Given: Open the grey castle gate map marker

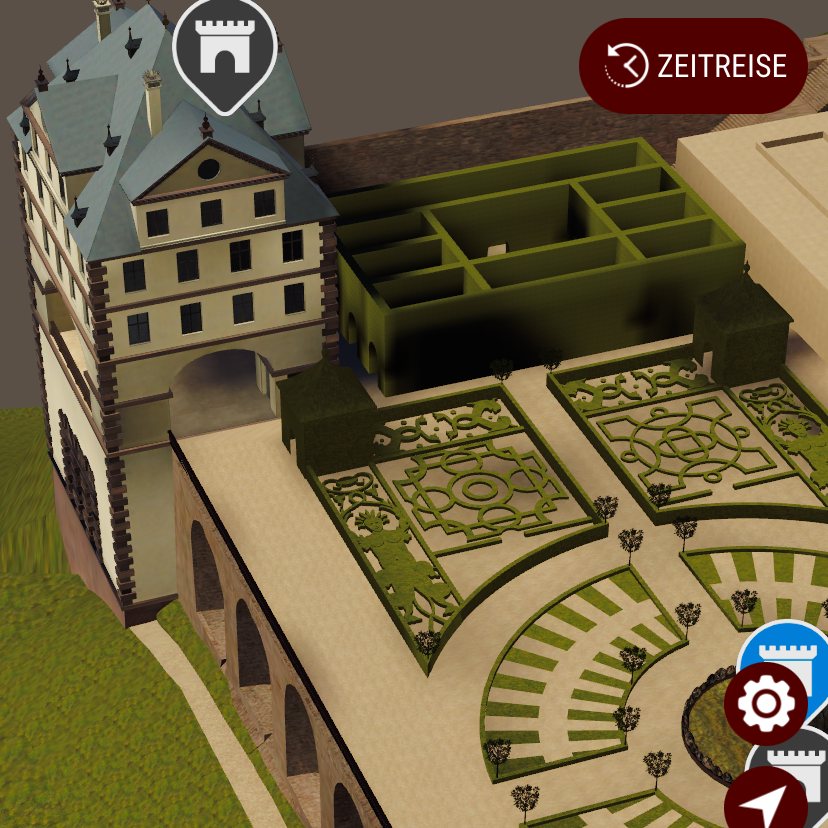Looking at the screenshot, I should 224,50.
